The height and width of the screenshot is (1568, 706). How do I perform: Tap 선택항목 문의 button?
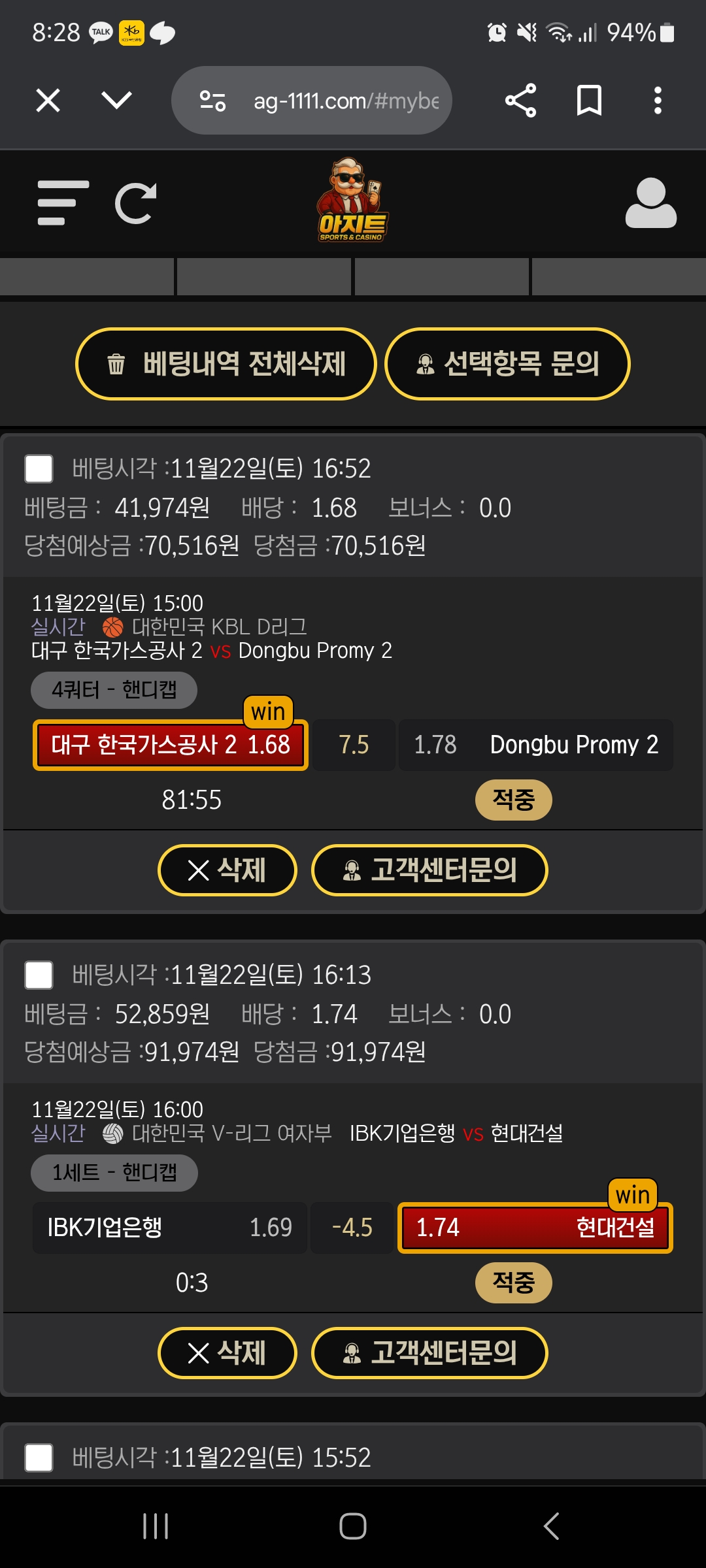(507, 364)
